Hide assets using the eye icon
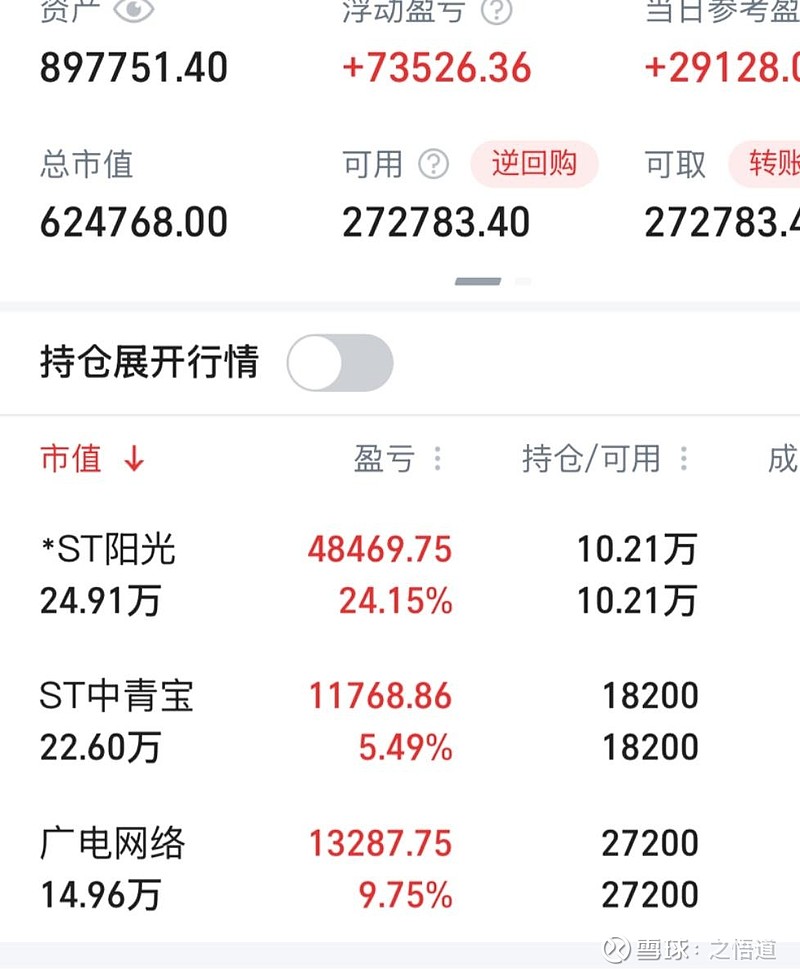 point(133,10)
